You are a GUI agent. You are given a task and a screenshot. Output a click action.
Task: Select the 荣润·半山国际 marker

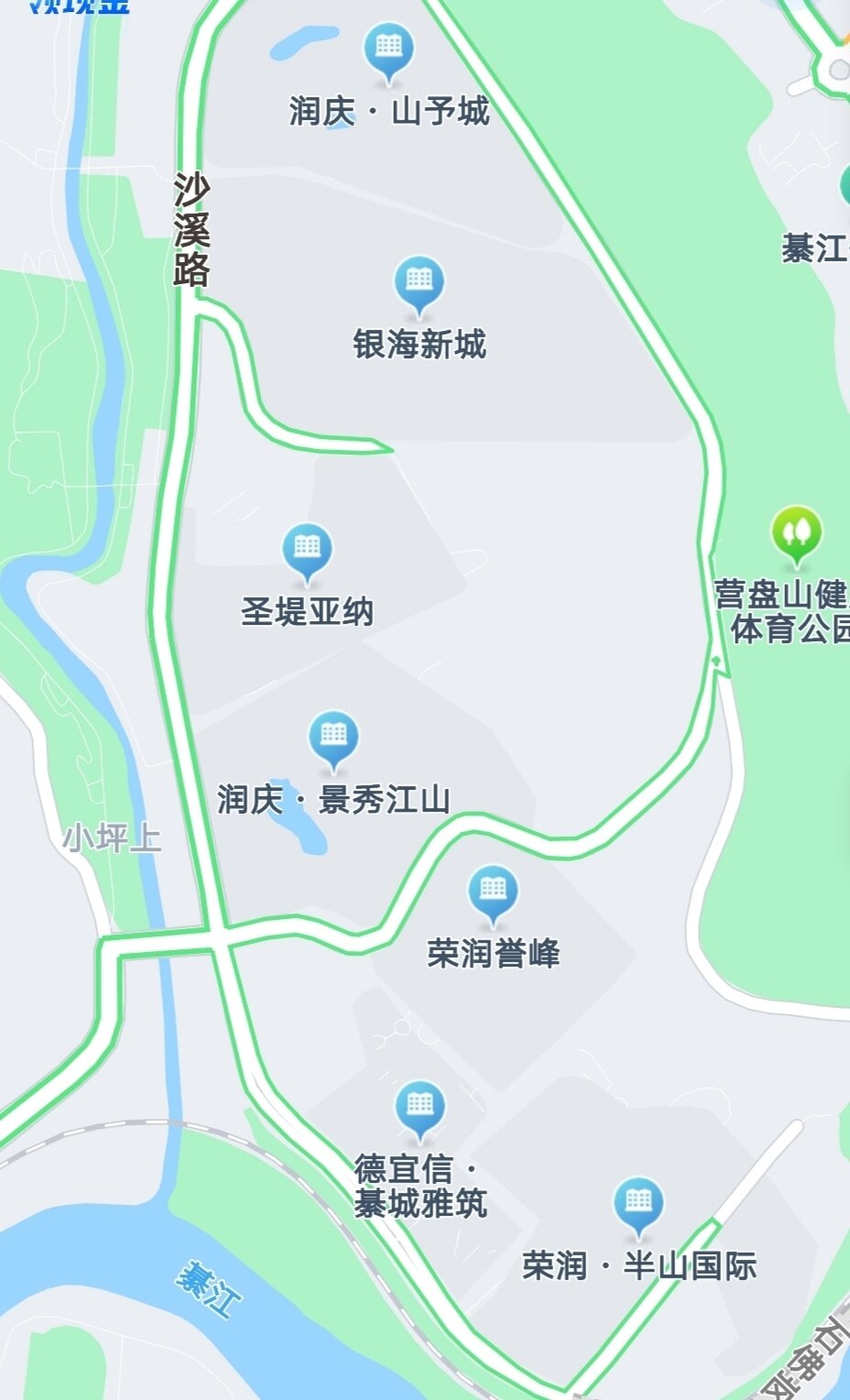pos(637,1204)
